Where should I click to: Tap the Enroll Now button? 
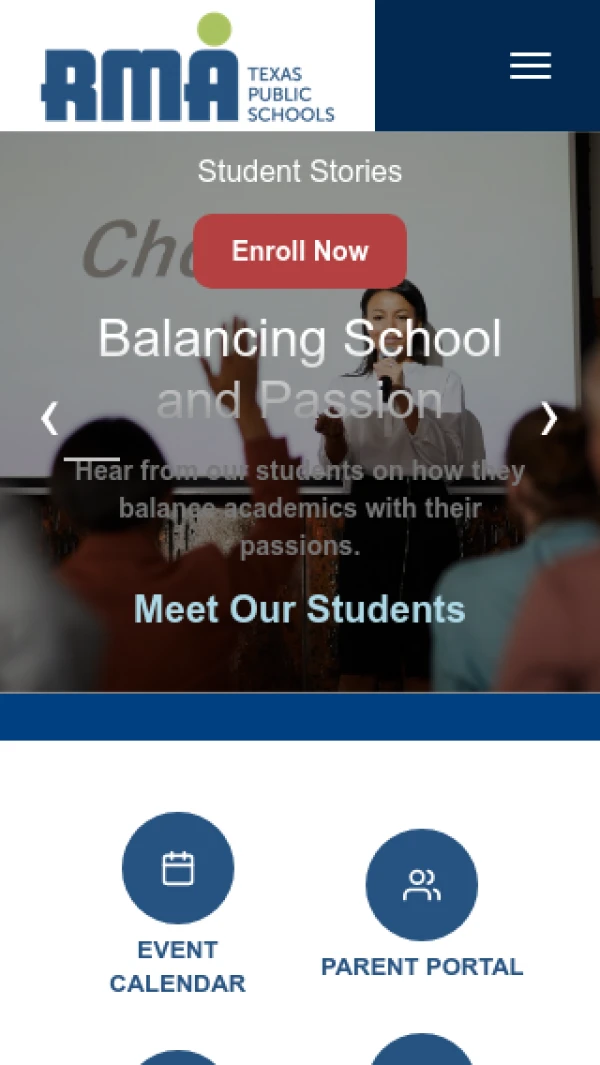tap(300, 251)
